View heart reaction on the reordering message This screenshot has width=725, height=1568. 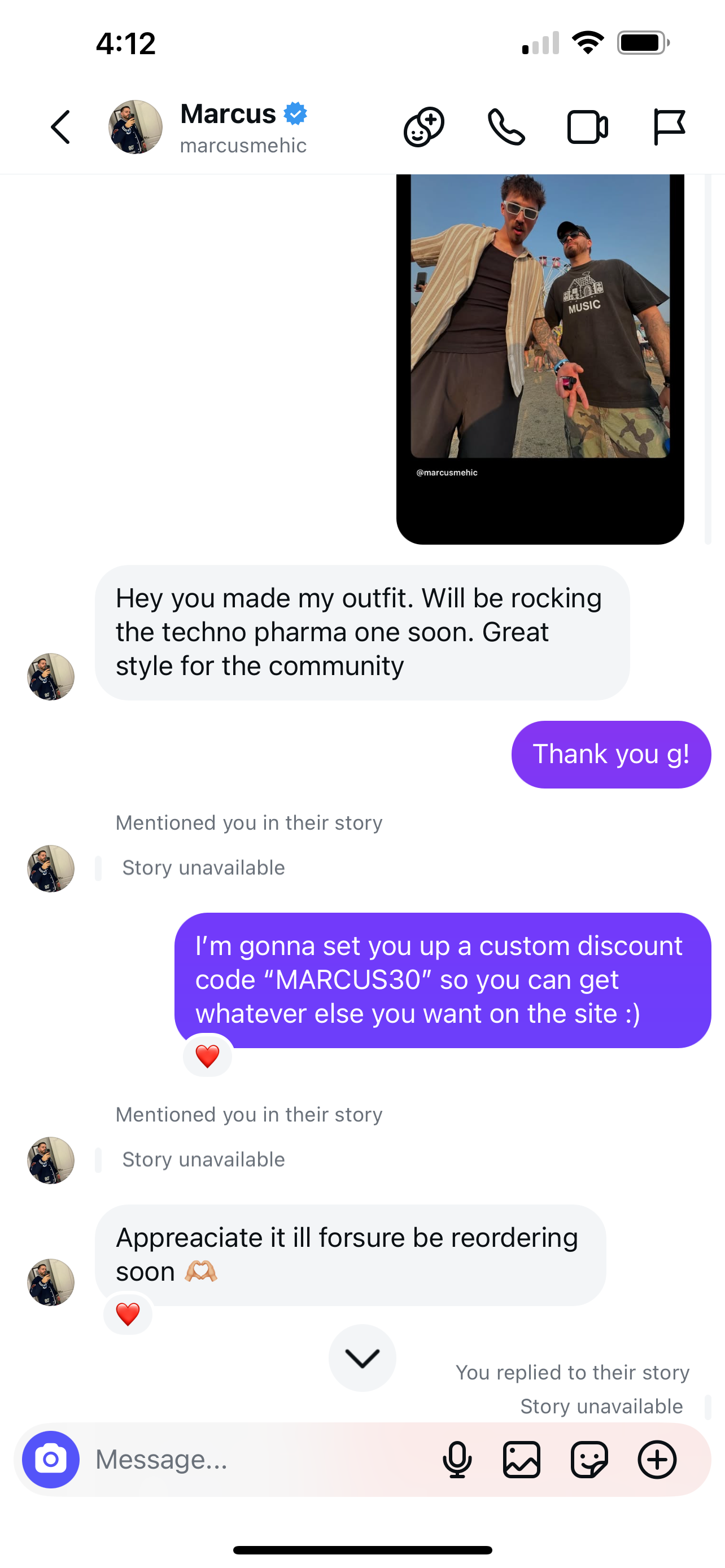[128, 1313]
